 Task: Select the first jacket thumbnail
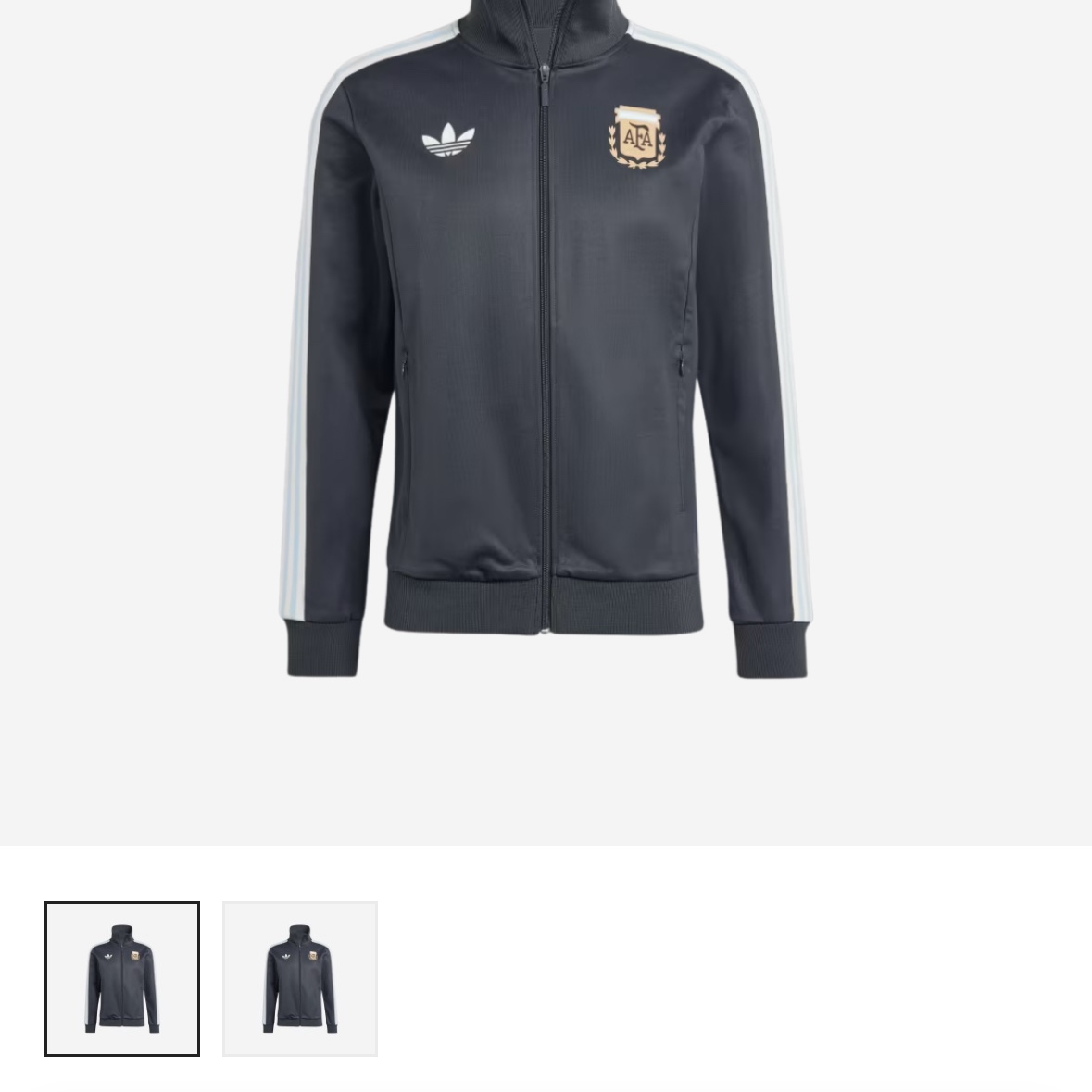click(122, 978)
